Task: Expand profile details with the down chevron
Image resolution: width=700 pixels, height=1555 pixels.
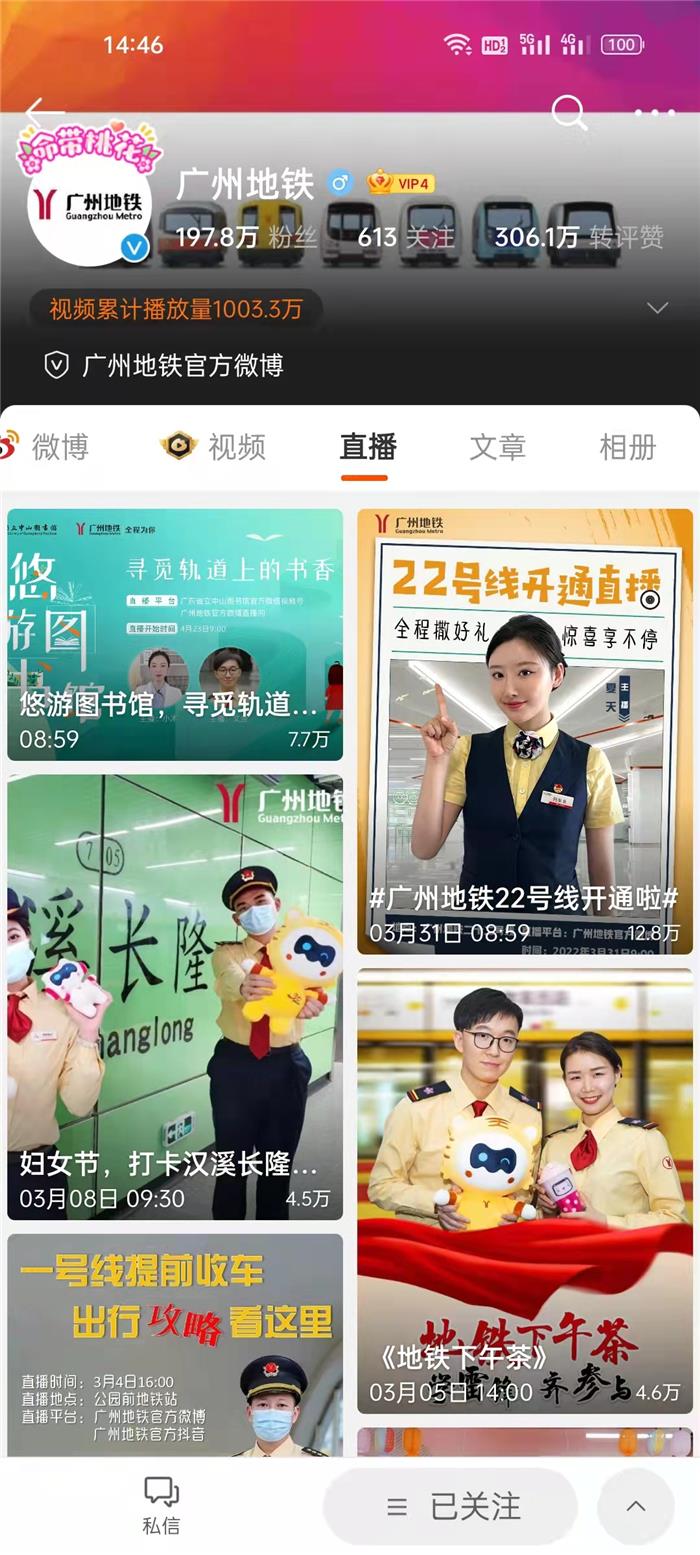Action: 657,308
